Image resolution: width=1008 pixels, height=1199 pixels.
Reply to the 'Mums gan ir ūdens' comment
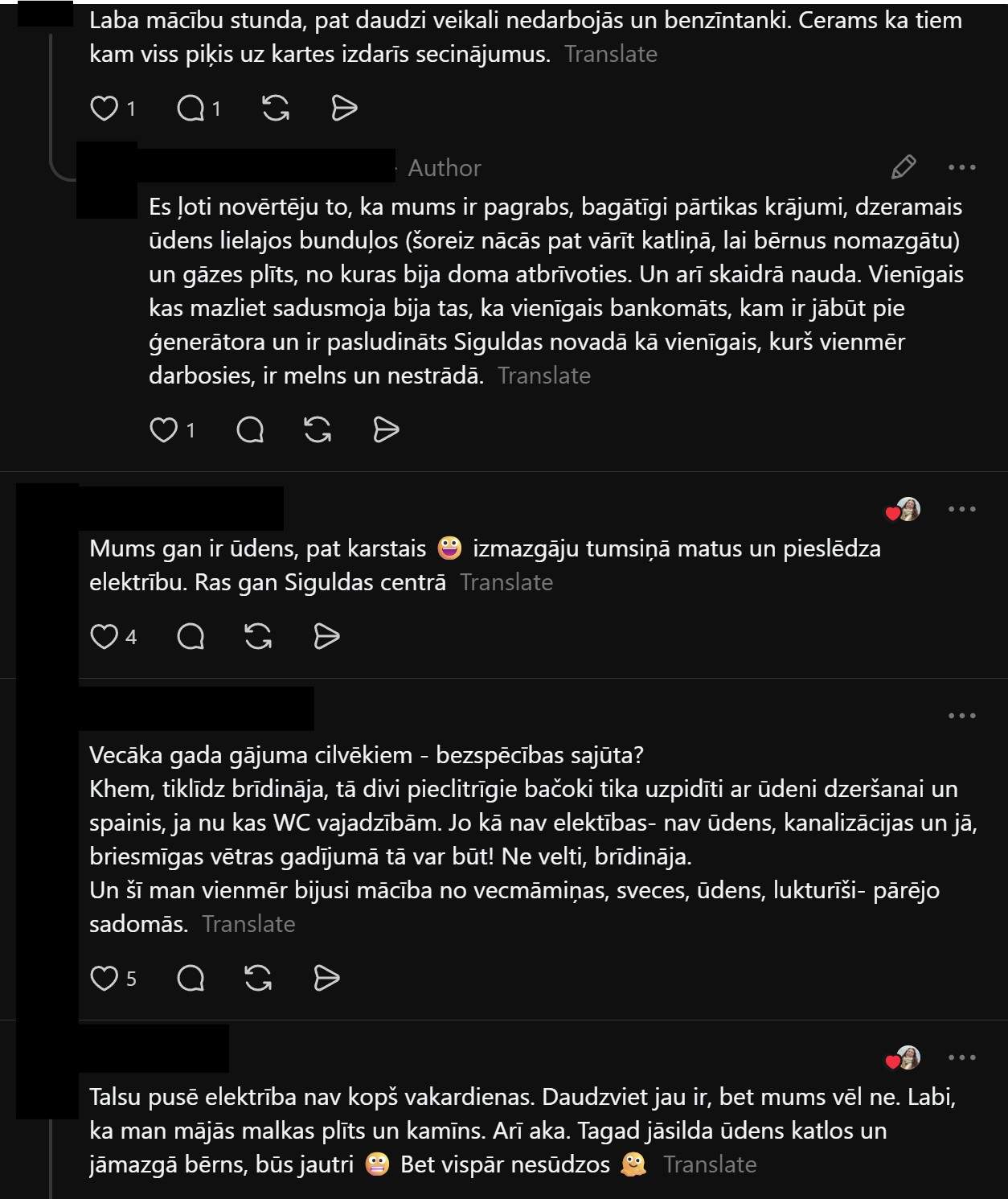tap(191, 636)
